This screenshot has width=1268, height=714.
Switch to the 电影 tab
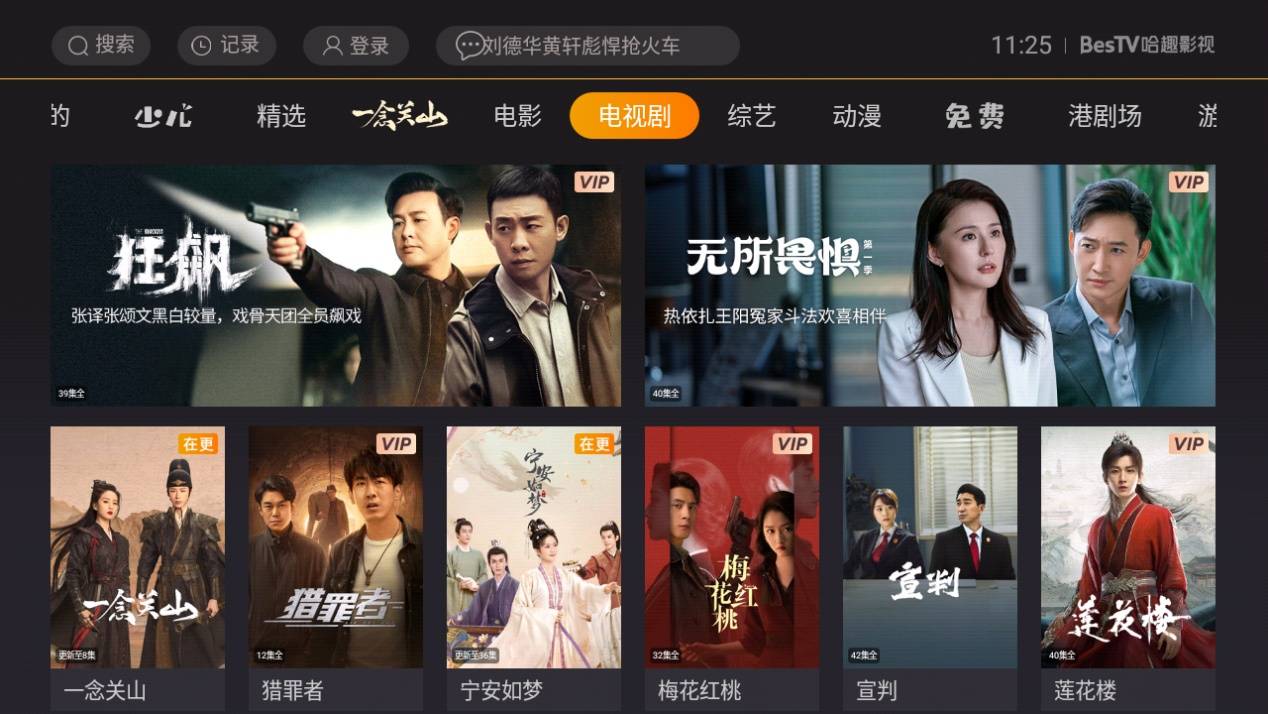click(x=517, y=116)
